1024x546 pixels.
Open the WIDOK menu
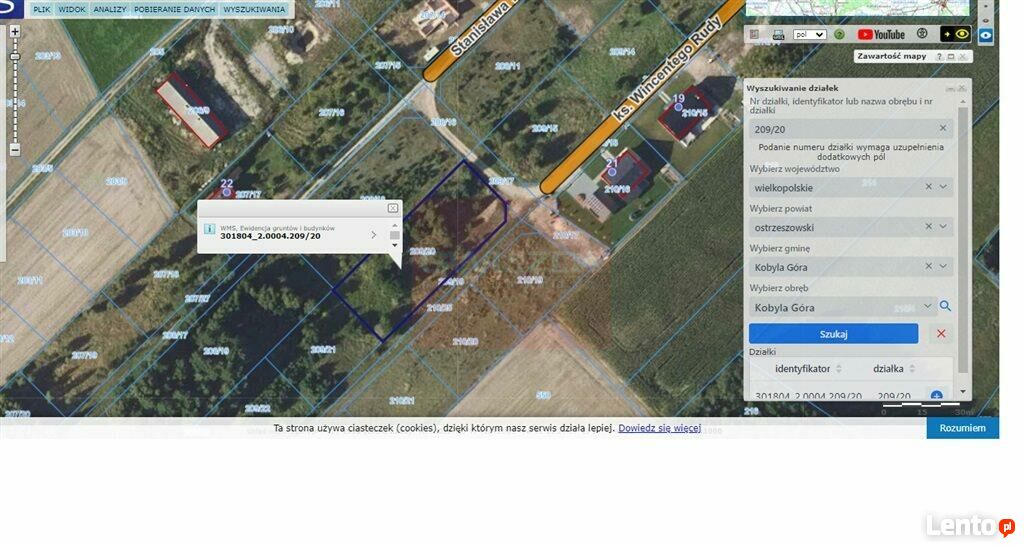(x=72, y=9)
